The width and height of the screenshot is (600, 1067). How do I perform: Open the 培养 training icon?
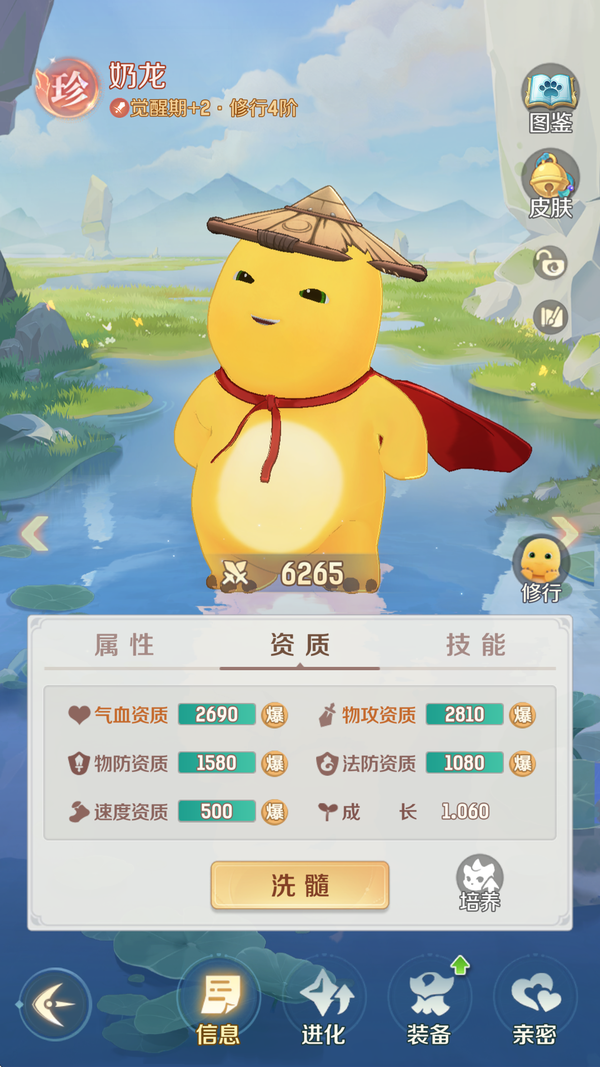pos(480,882)
